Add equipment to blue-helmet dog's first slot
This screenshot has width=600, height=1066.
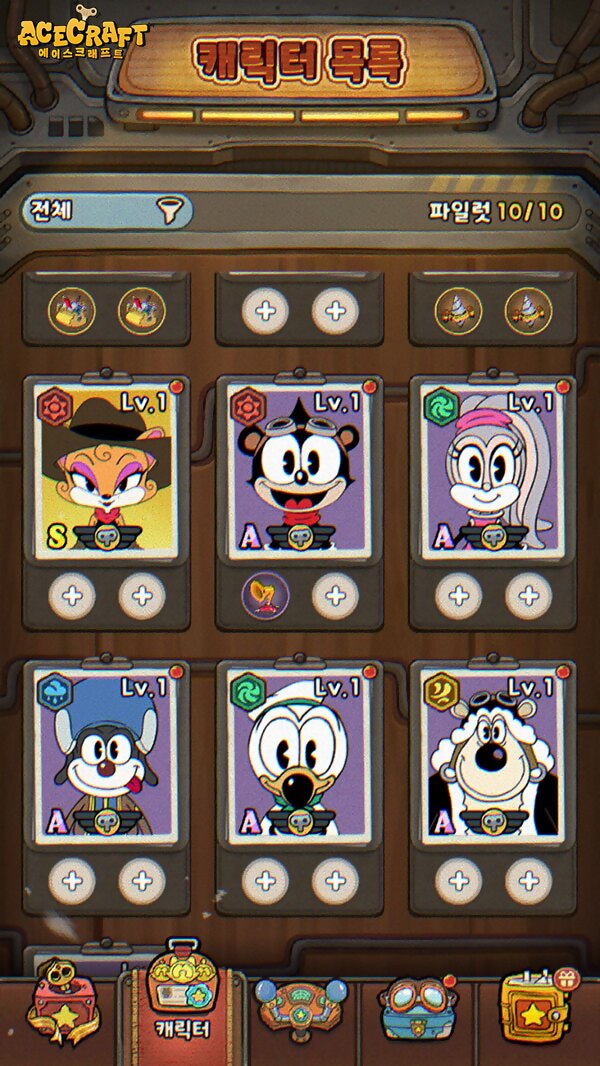click(x=72, y=881)
